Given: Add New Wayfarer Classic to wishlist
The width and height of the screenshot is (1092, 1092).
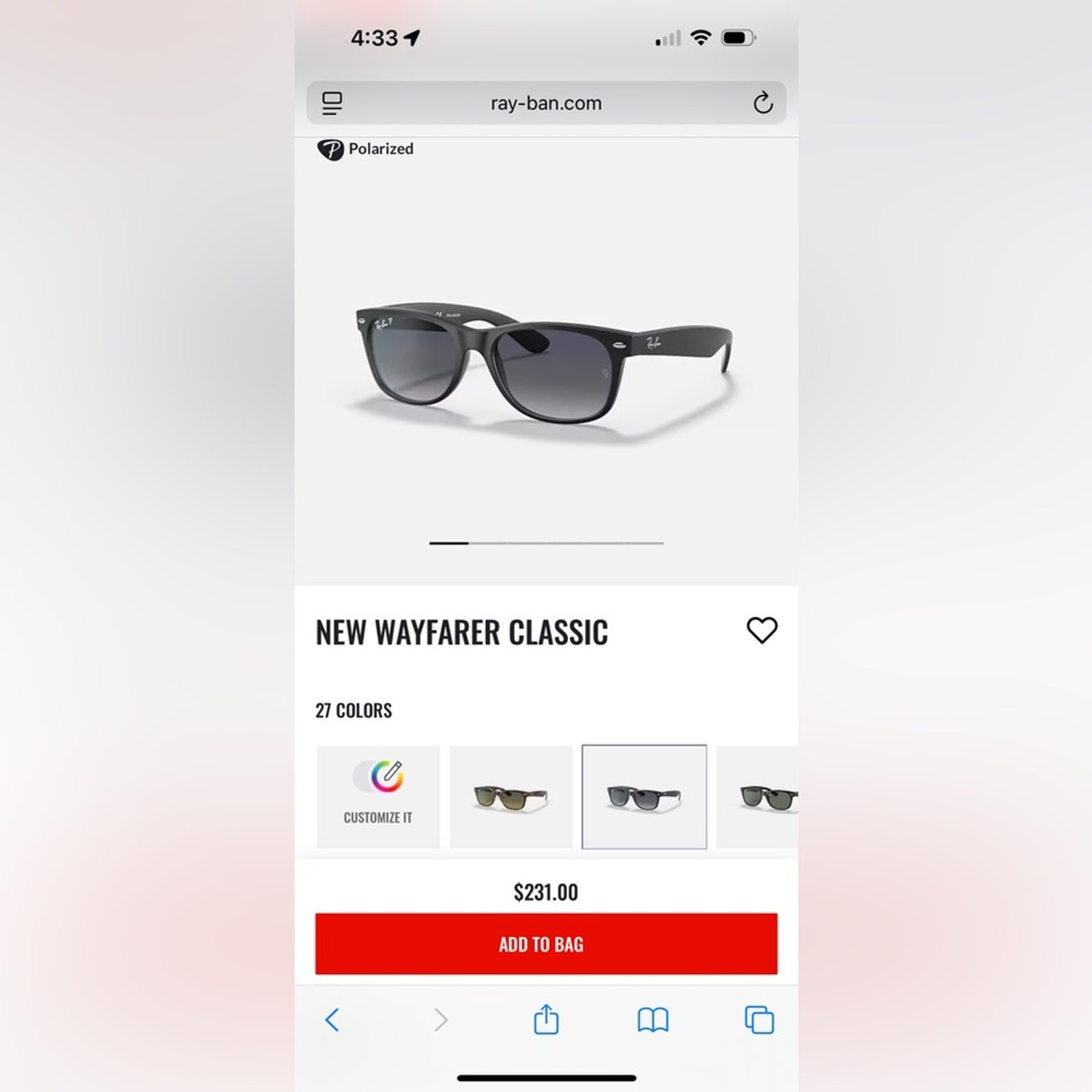Looking at the screenshot, I should click(762, 630).
